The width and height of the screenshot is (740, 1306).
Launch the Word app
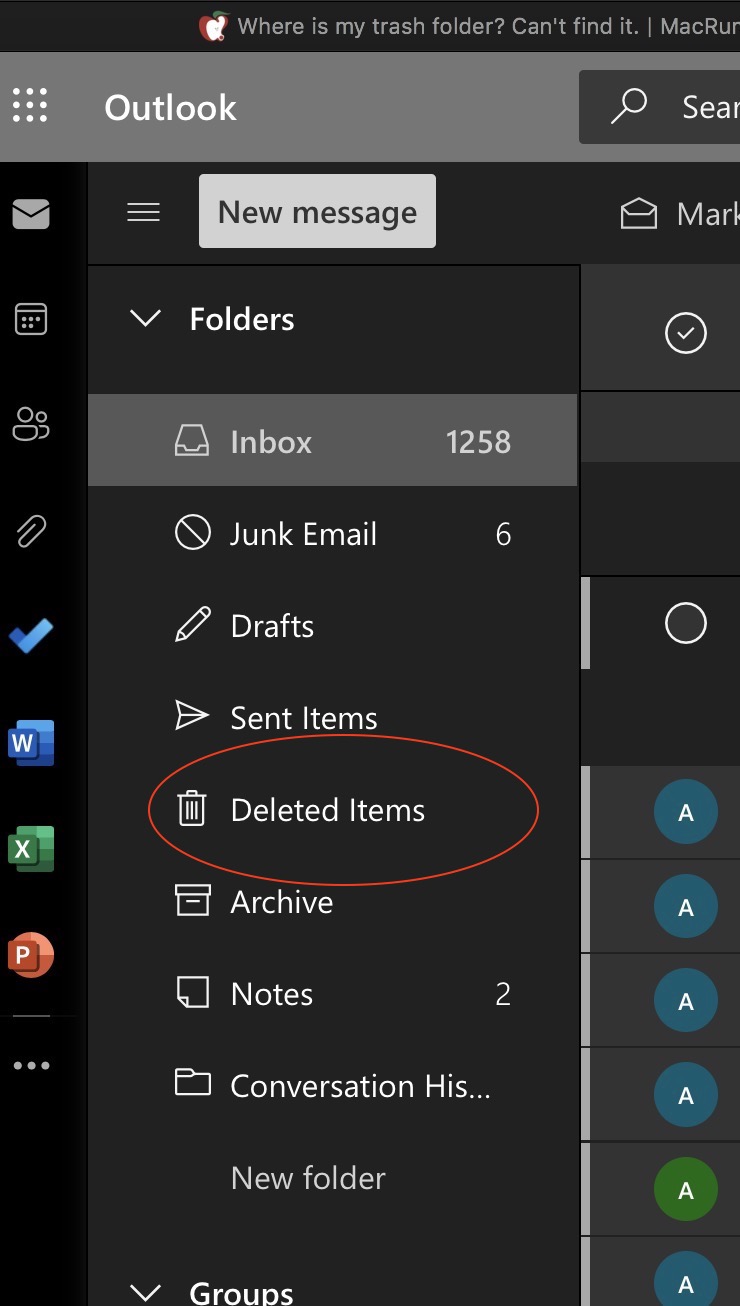coord(31,743)
